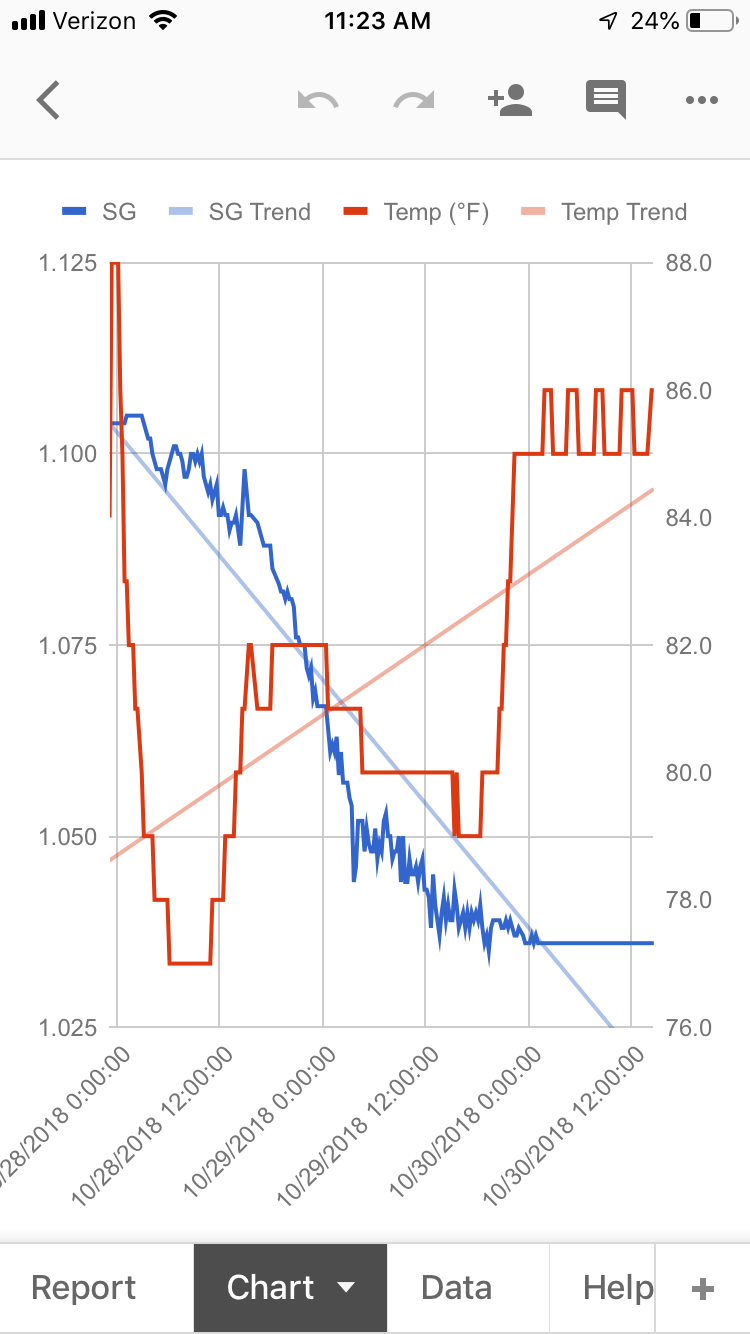The image size is (750, 1334).
Task: Switch to the Report sheet tab
Action: click(84, 1287)
